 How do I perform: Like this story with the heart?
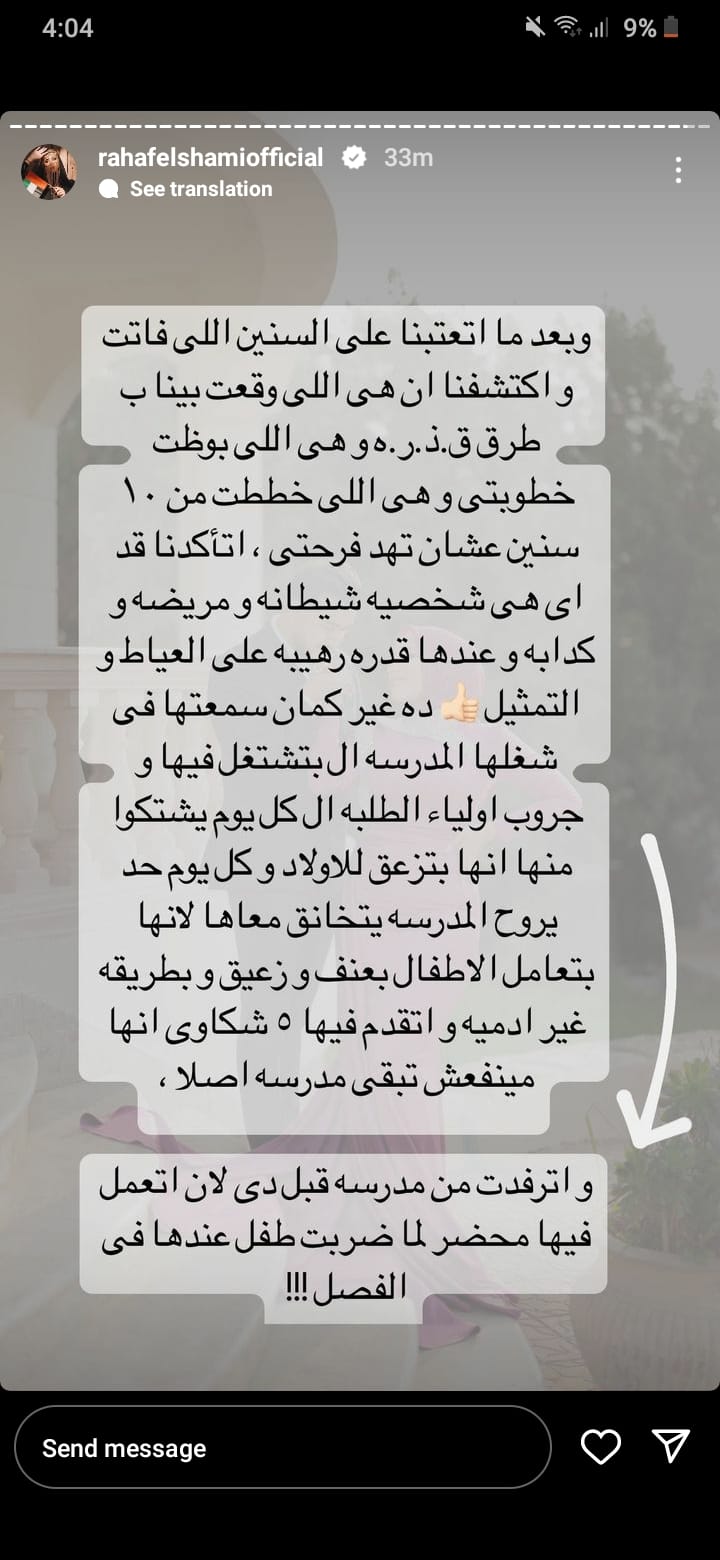coord(601,1447)
